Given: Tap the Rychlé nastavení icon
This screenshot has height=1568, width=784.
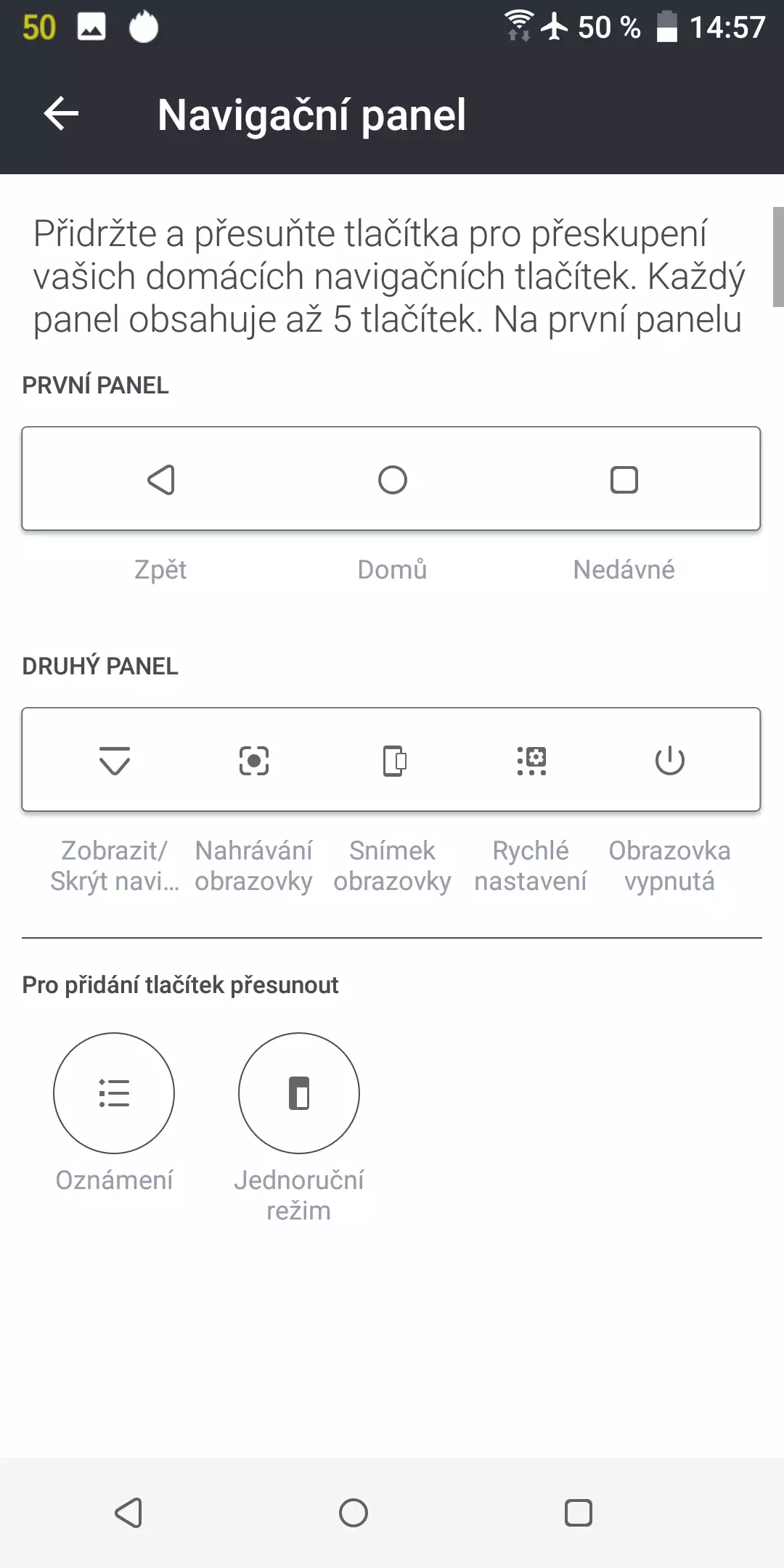Looking at the screenshot, I should 531,761.
